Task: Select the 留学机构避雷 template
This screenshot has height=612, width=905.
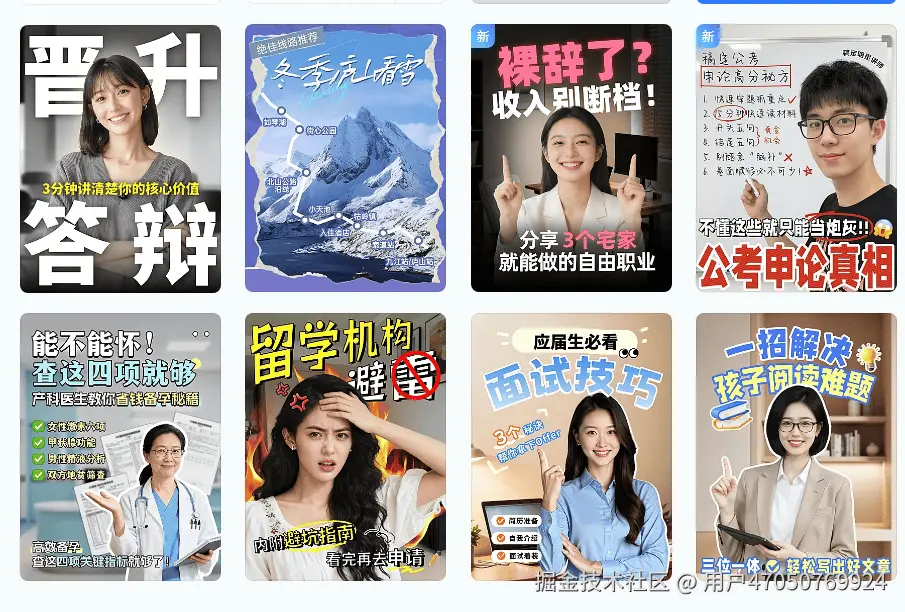Action: pos(346,447)
